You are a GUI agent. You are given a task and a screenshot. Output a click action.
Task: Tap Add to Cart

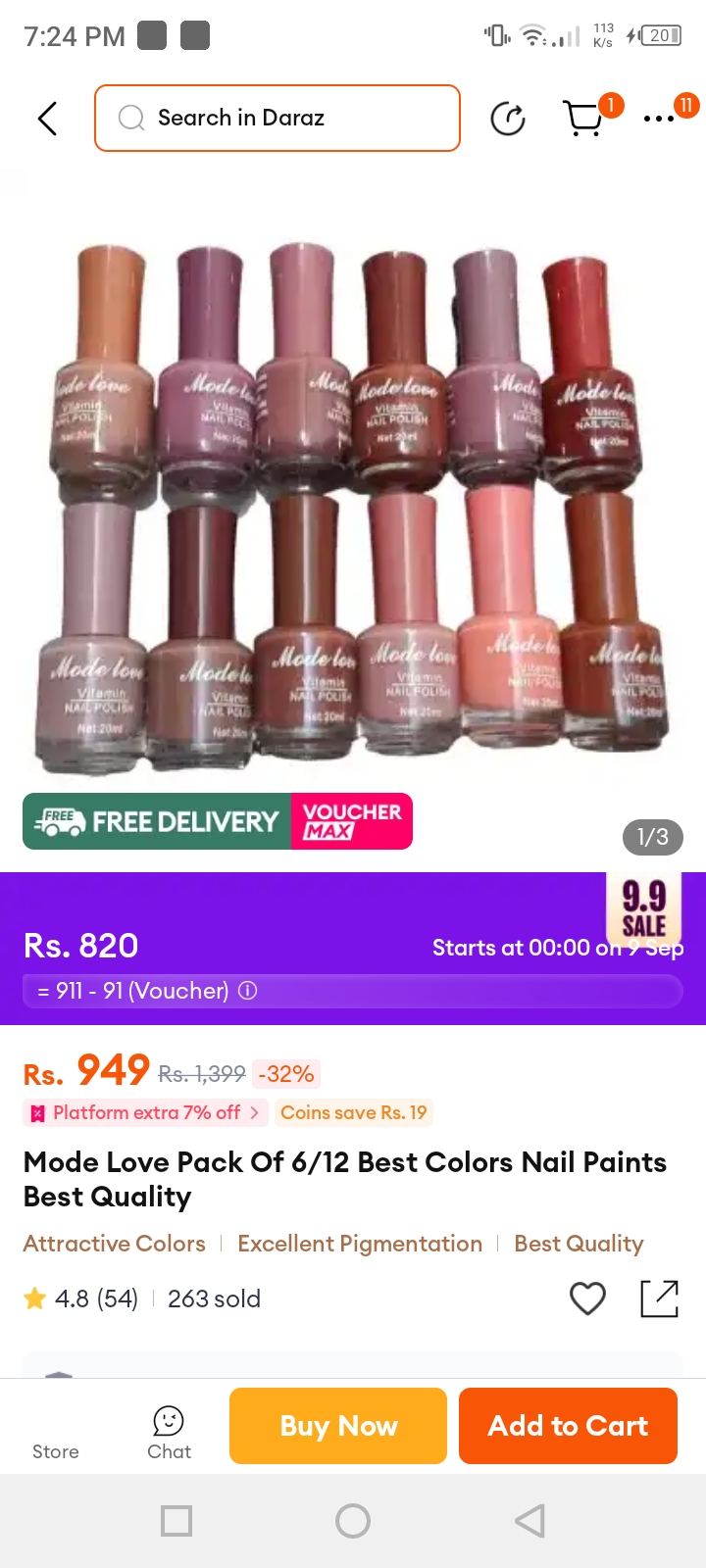[568, 1426]
